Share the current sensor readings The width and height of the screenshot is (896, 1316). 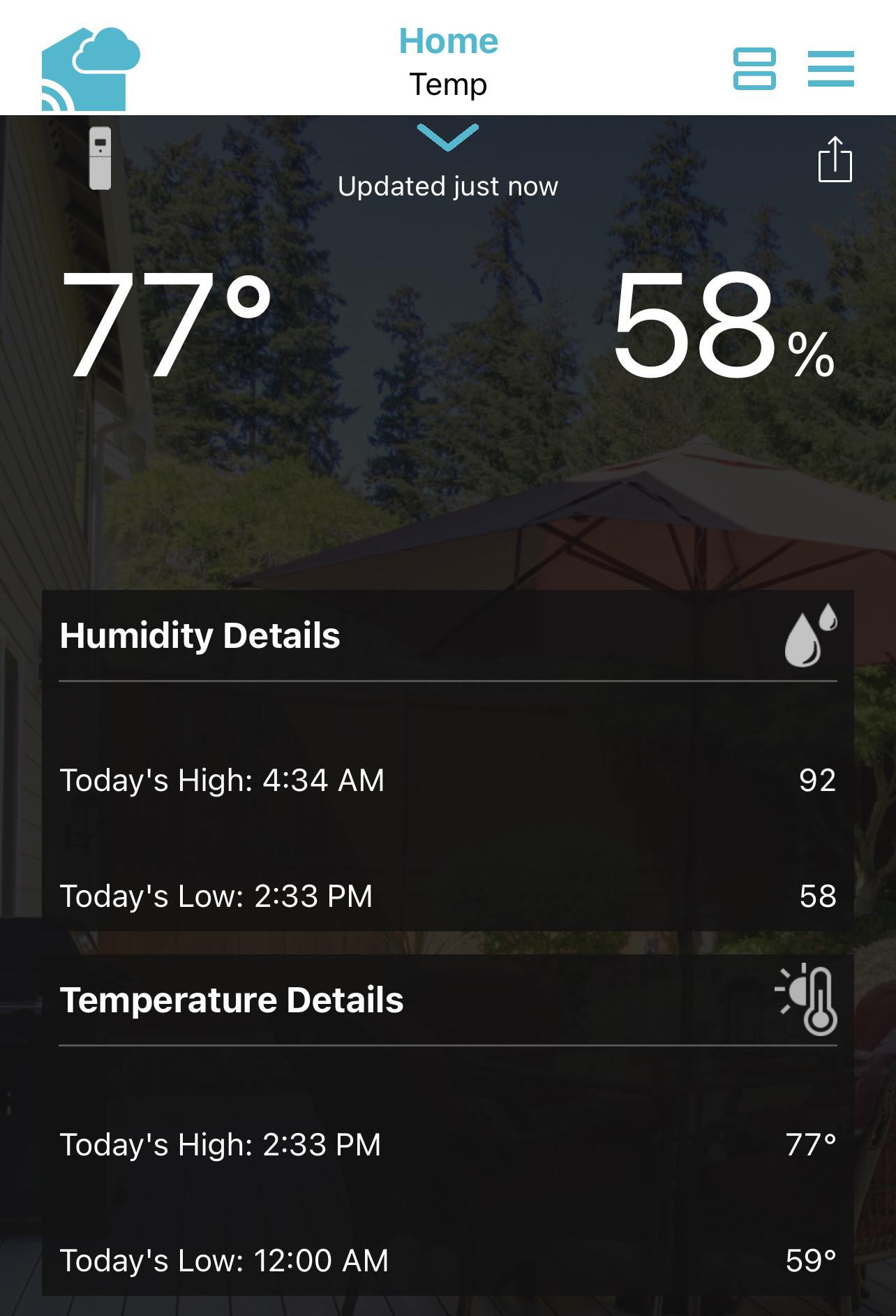pos(835,160)
